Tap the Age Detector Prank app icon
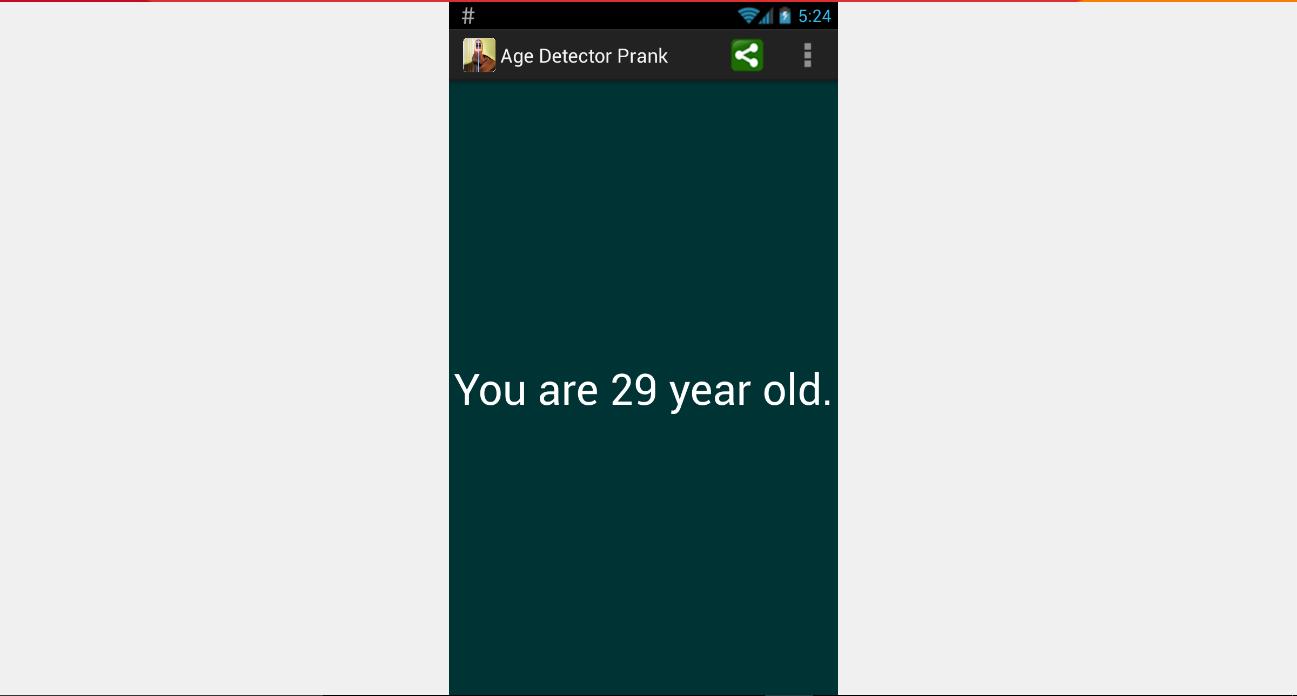Image resolution: width=1297 pixels, height=696 pixels. pos(479,55)
